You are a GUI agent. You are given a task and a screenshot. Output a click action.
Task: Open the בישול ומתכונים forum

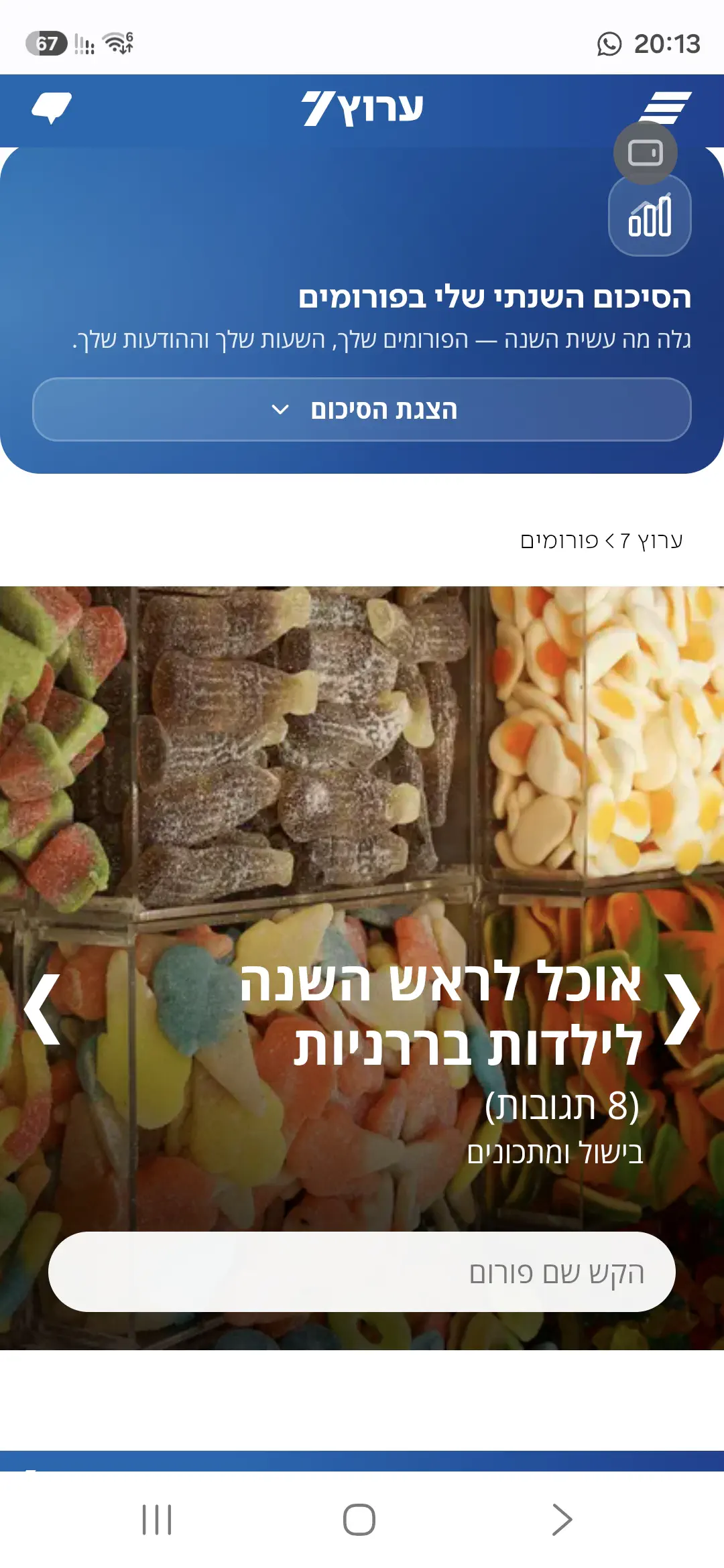tap(555, 1153)
